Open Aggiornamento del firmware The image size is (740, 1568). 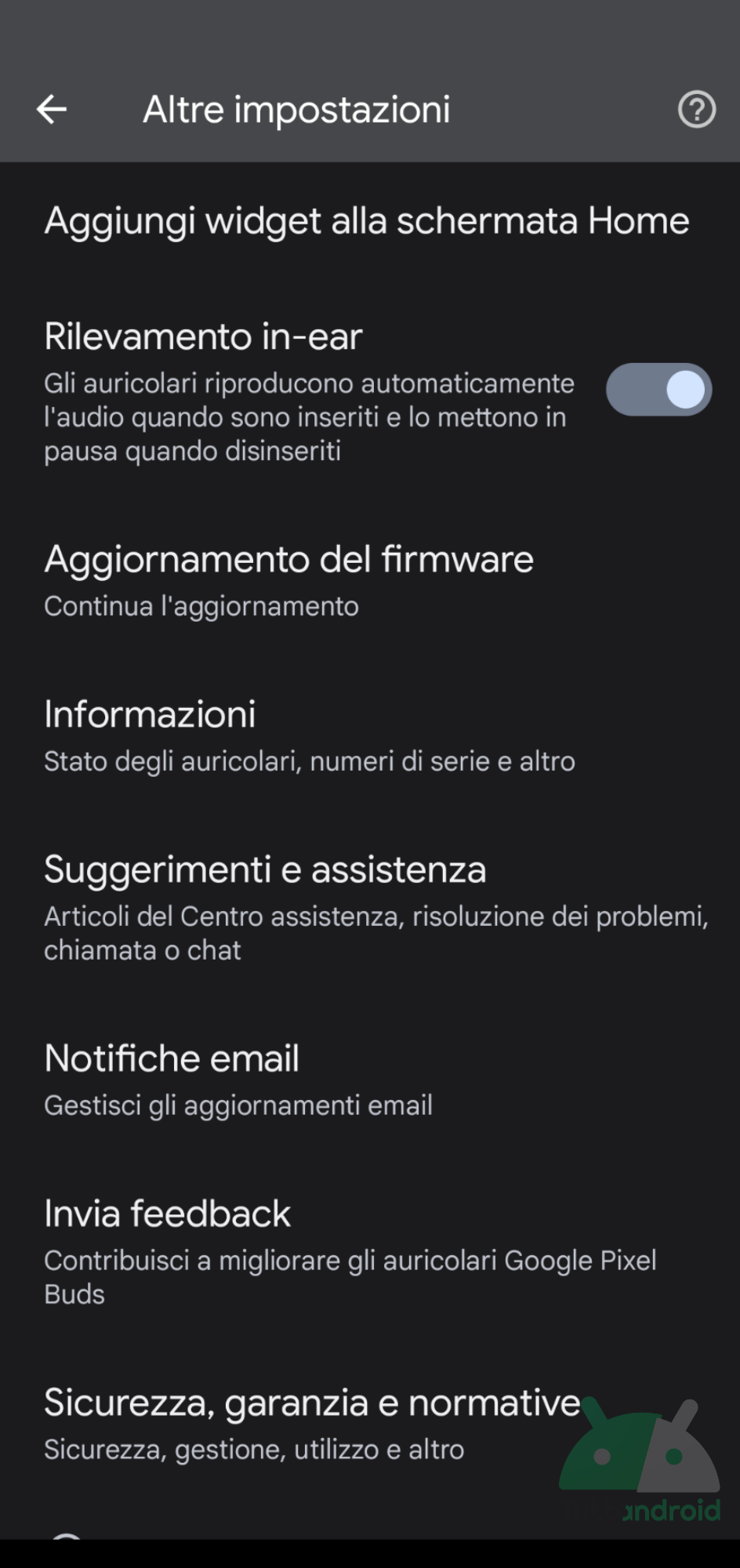(x=370, y=581)
